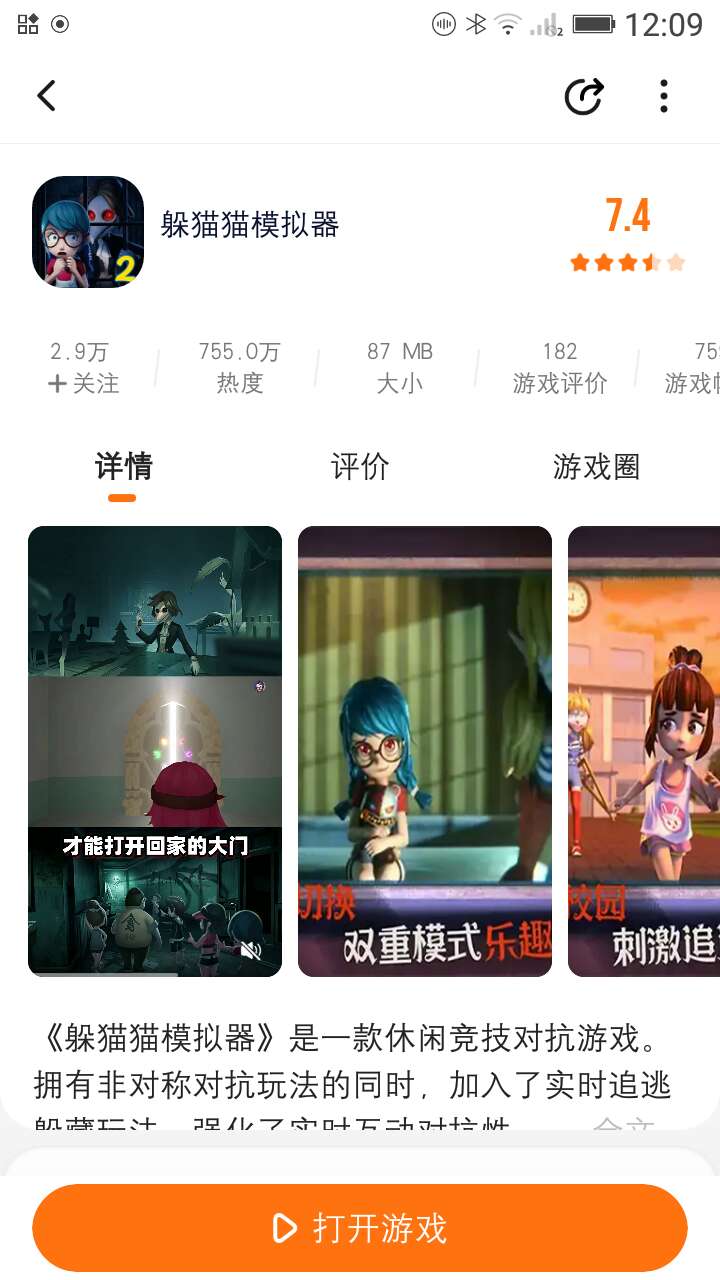
Task: Switch to the 评价 tab
Action: [360, 467]
